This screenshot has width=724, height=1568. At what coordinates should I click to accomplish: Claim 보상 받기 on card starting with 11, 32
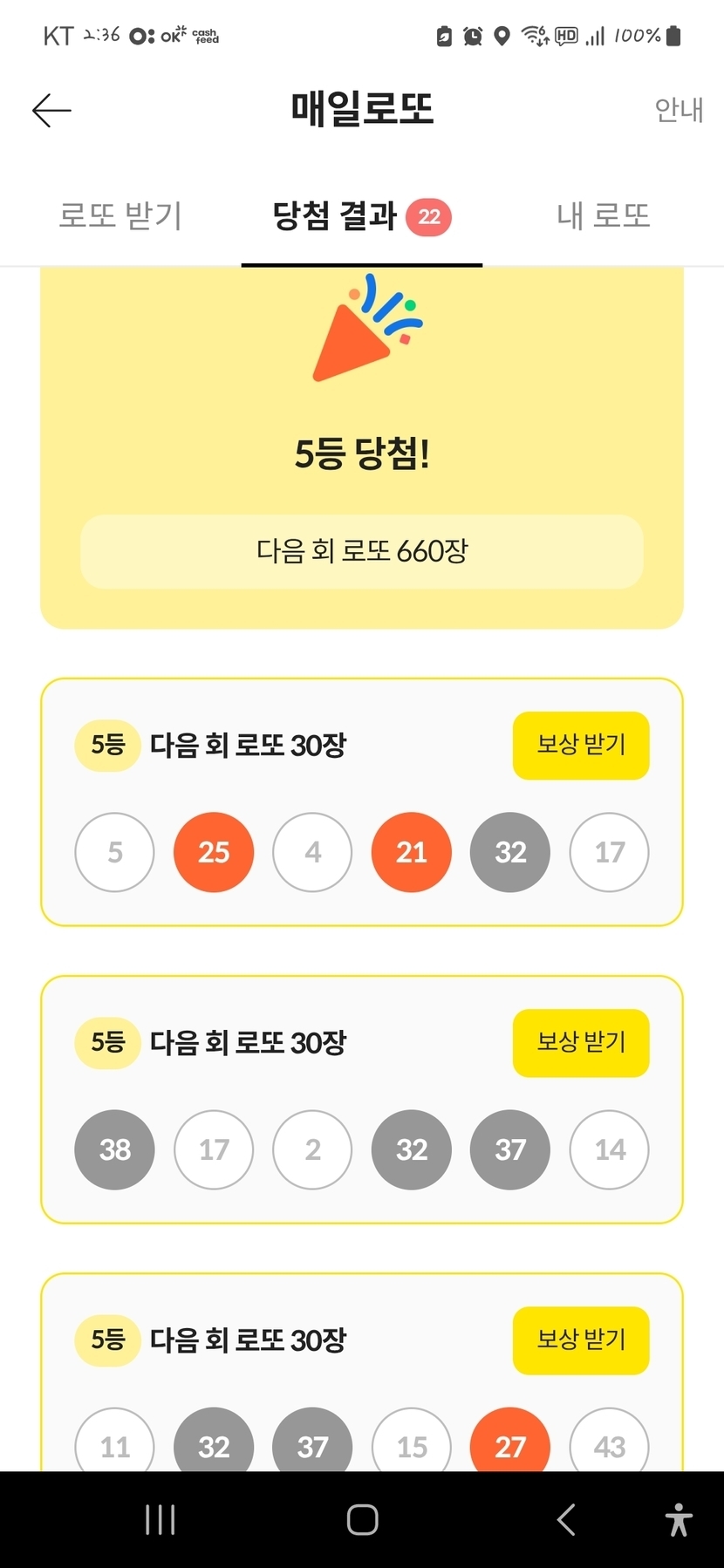click(580, 1340)
